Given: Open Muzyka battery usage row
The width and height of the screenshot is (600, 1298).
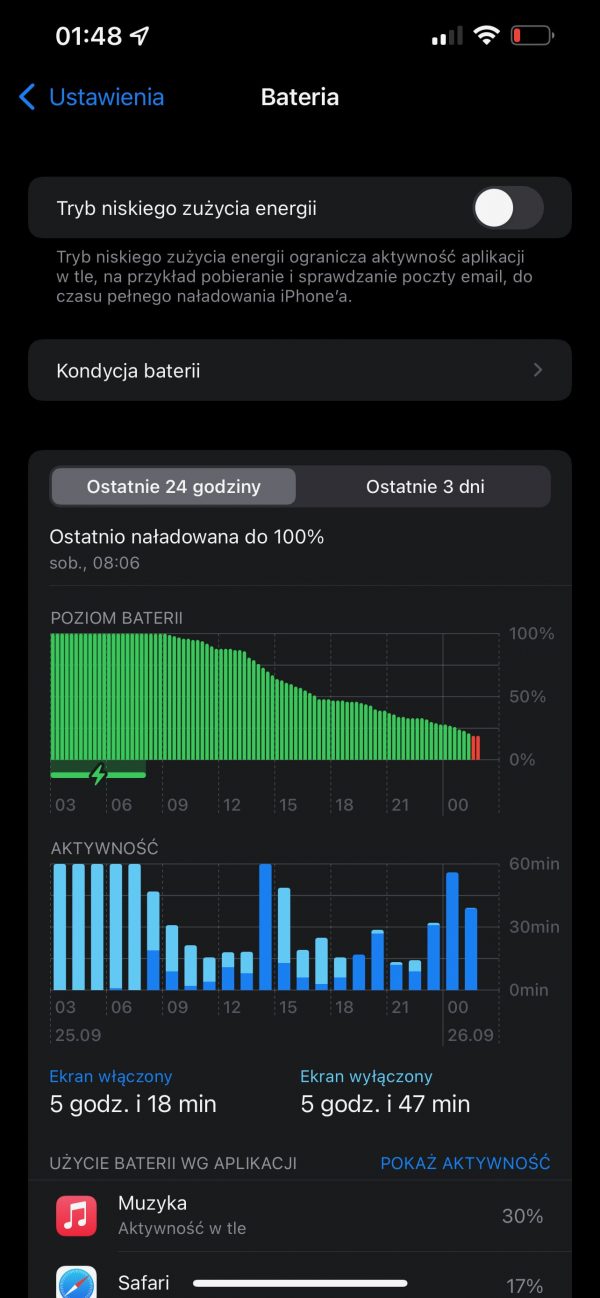Looking at the screenshot, I should point(300,1215).
